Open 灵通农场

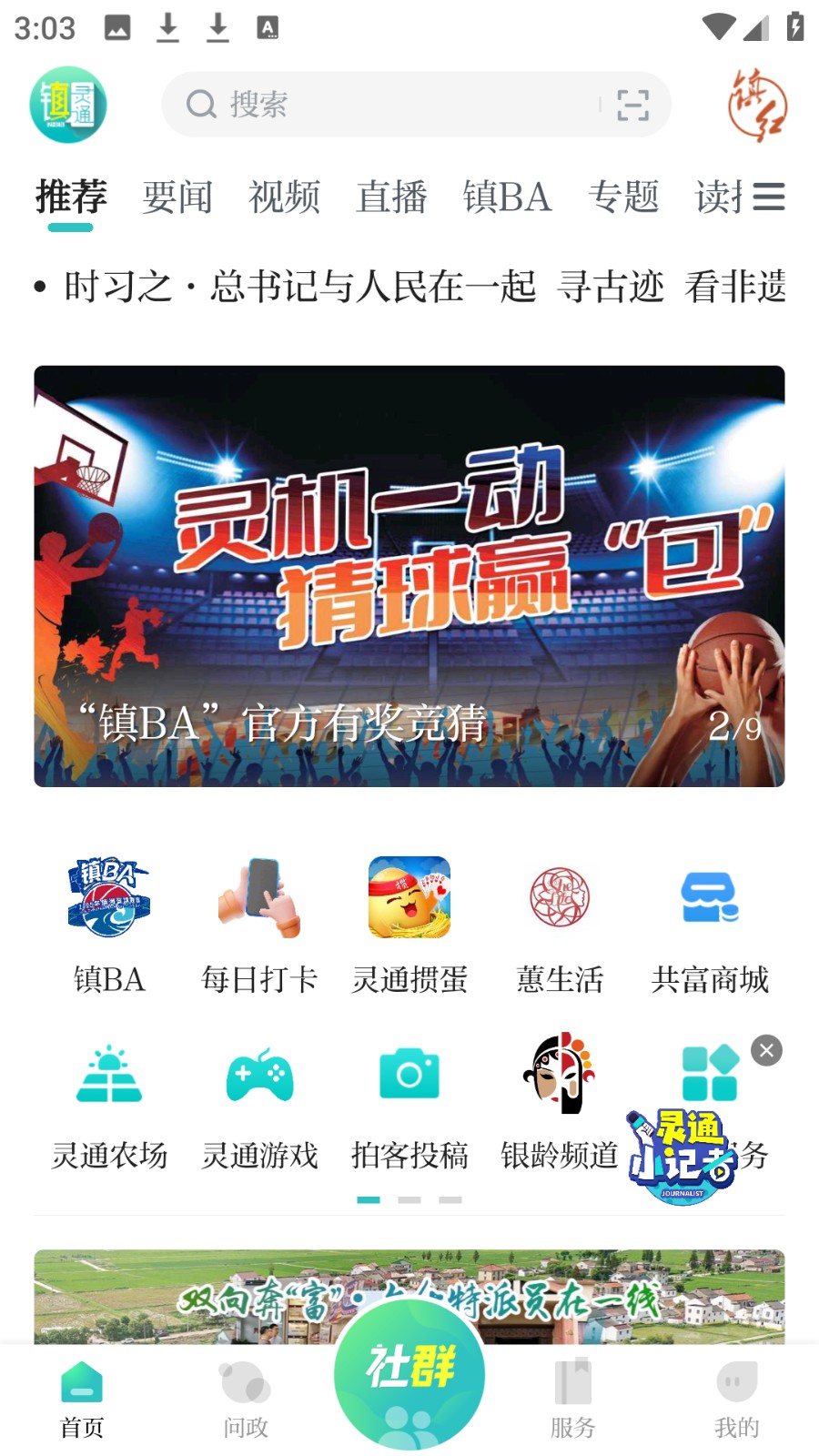point(109,1101)
